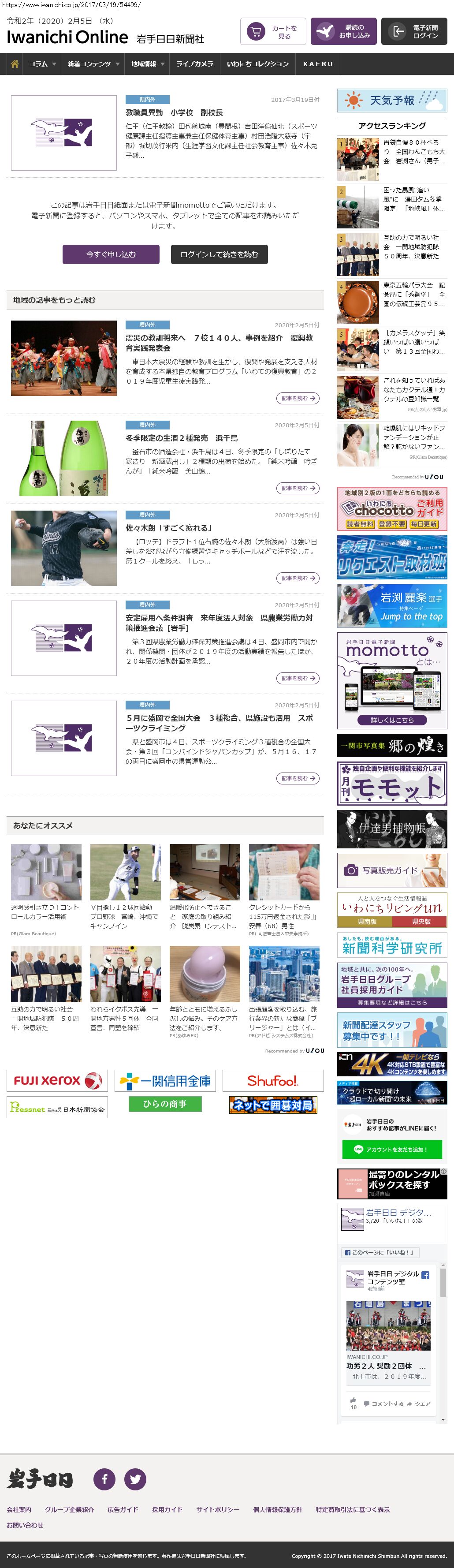
Task: Select ログインして続きを読む
Action: tap(219, 254)
